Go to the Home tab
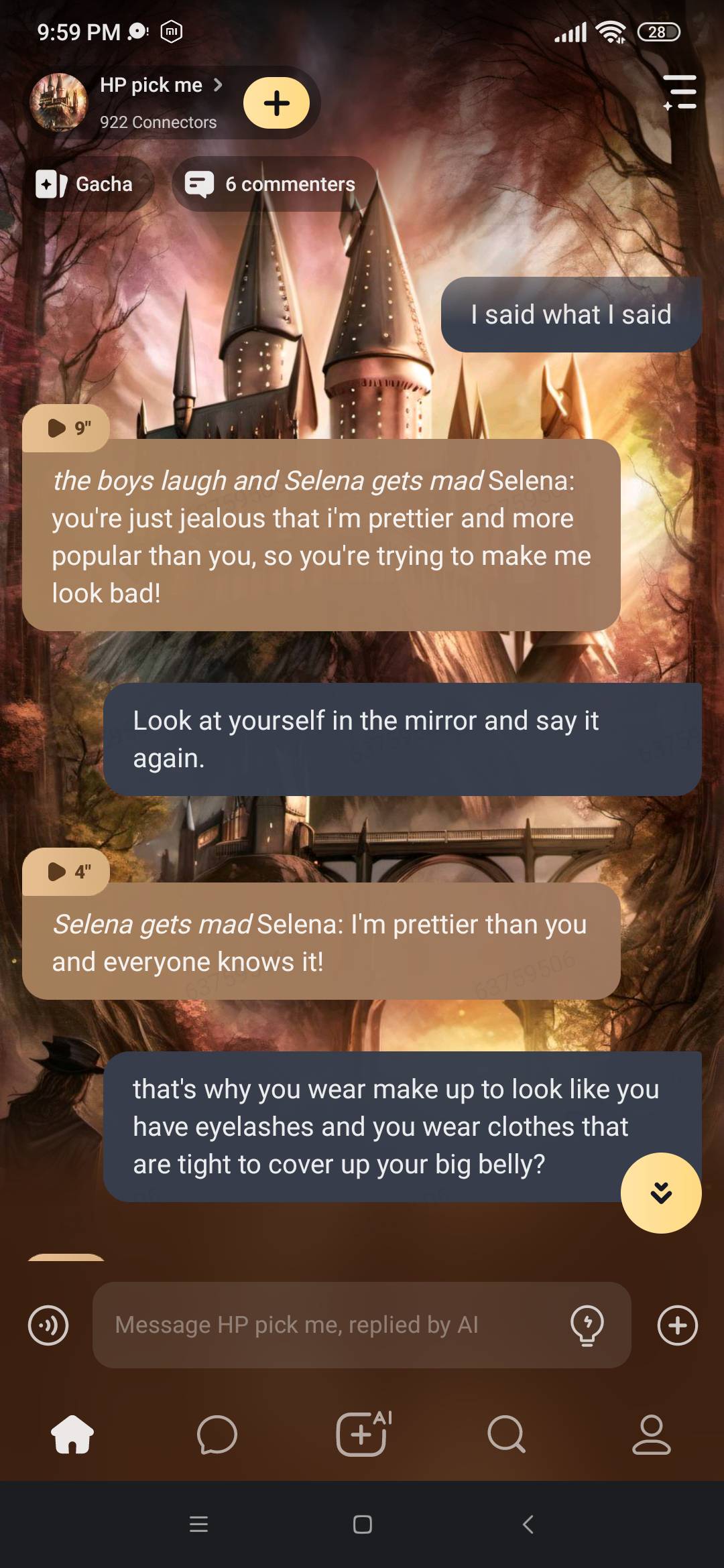This screenshot has width=724, height=1568. tap(72, 1434)
